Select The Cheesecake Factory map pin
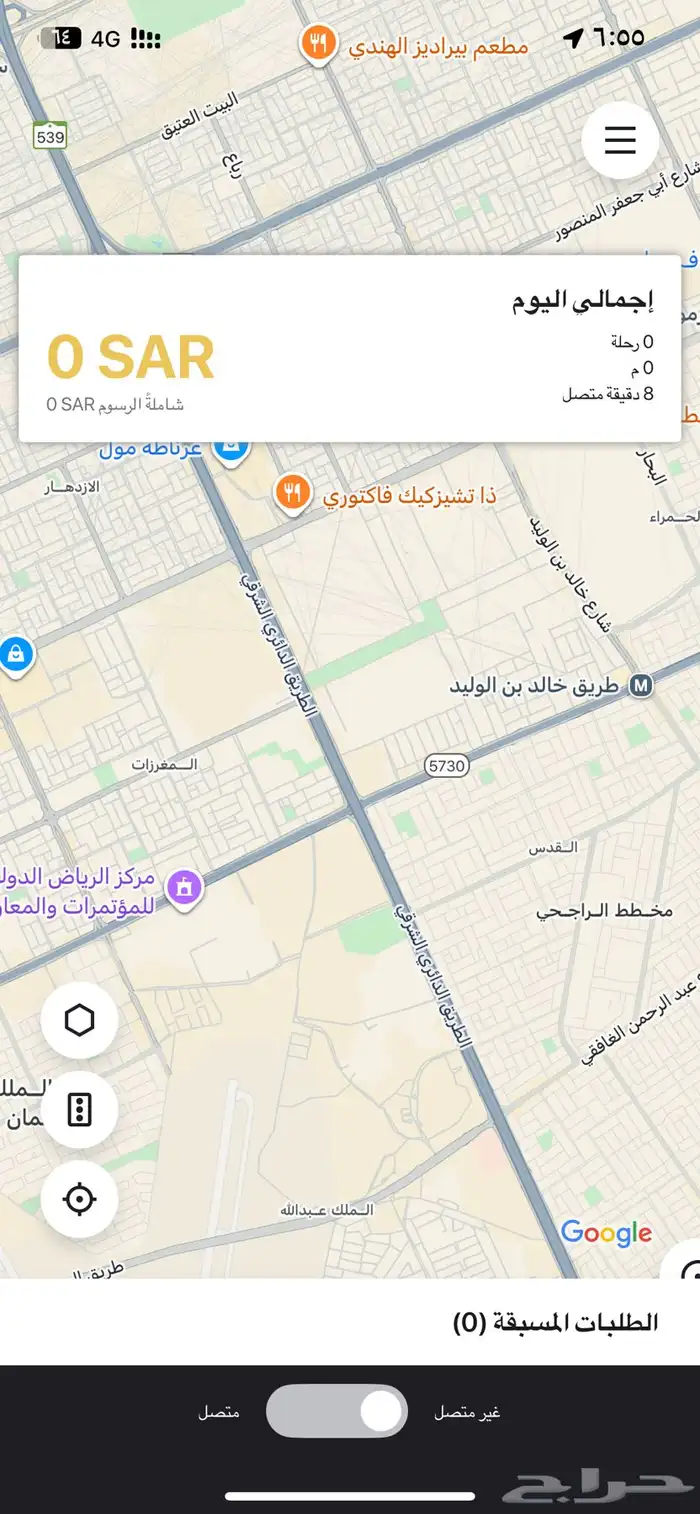 tap(291, 493)
